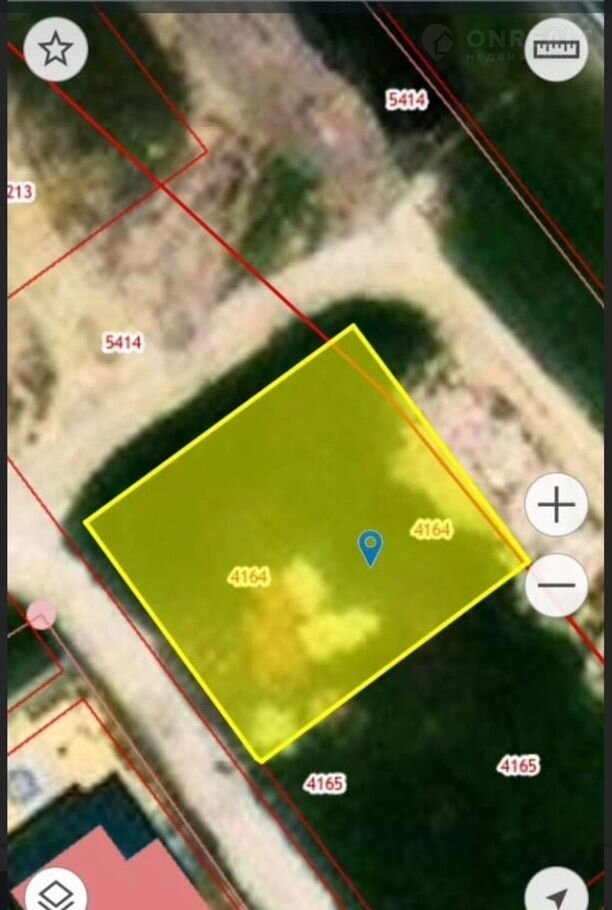Zoom out with the minus button

point(556,585)
